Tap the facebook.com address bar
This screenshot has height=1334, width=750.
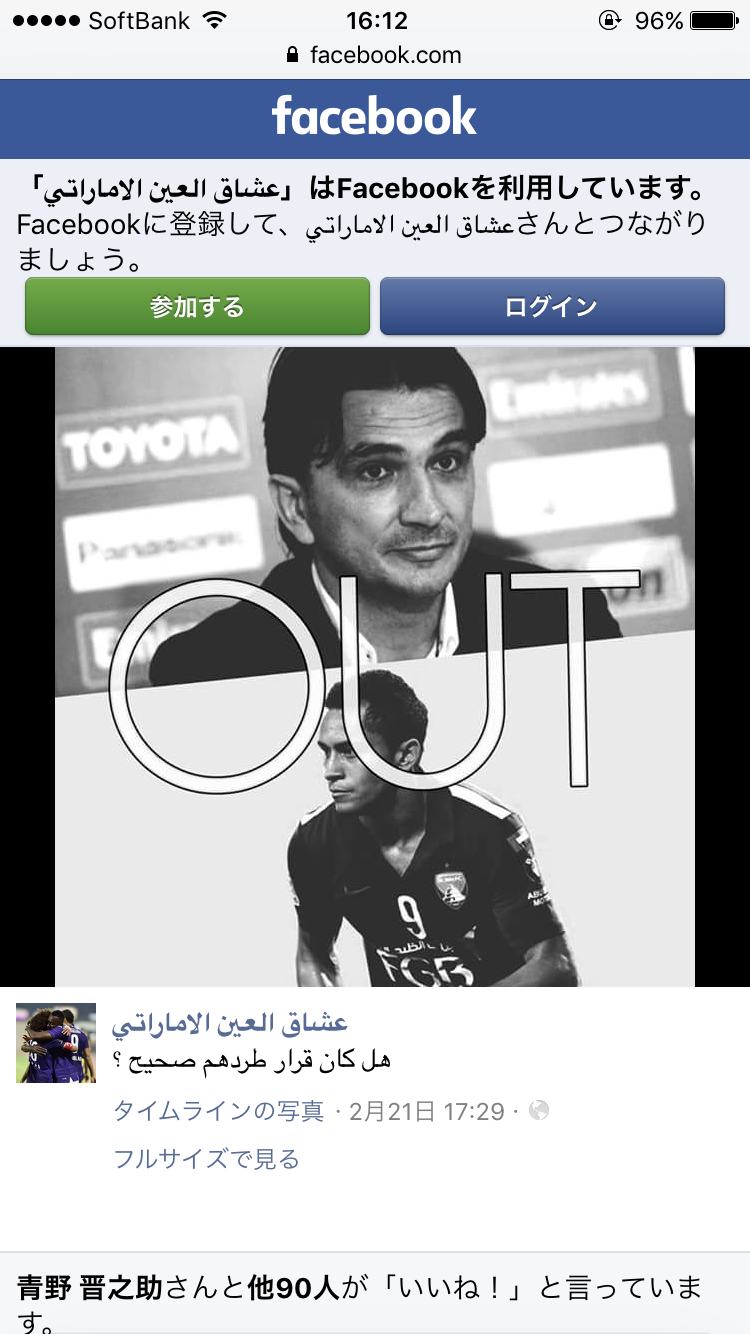click(375, 55)
